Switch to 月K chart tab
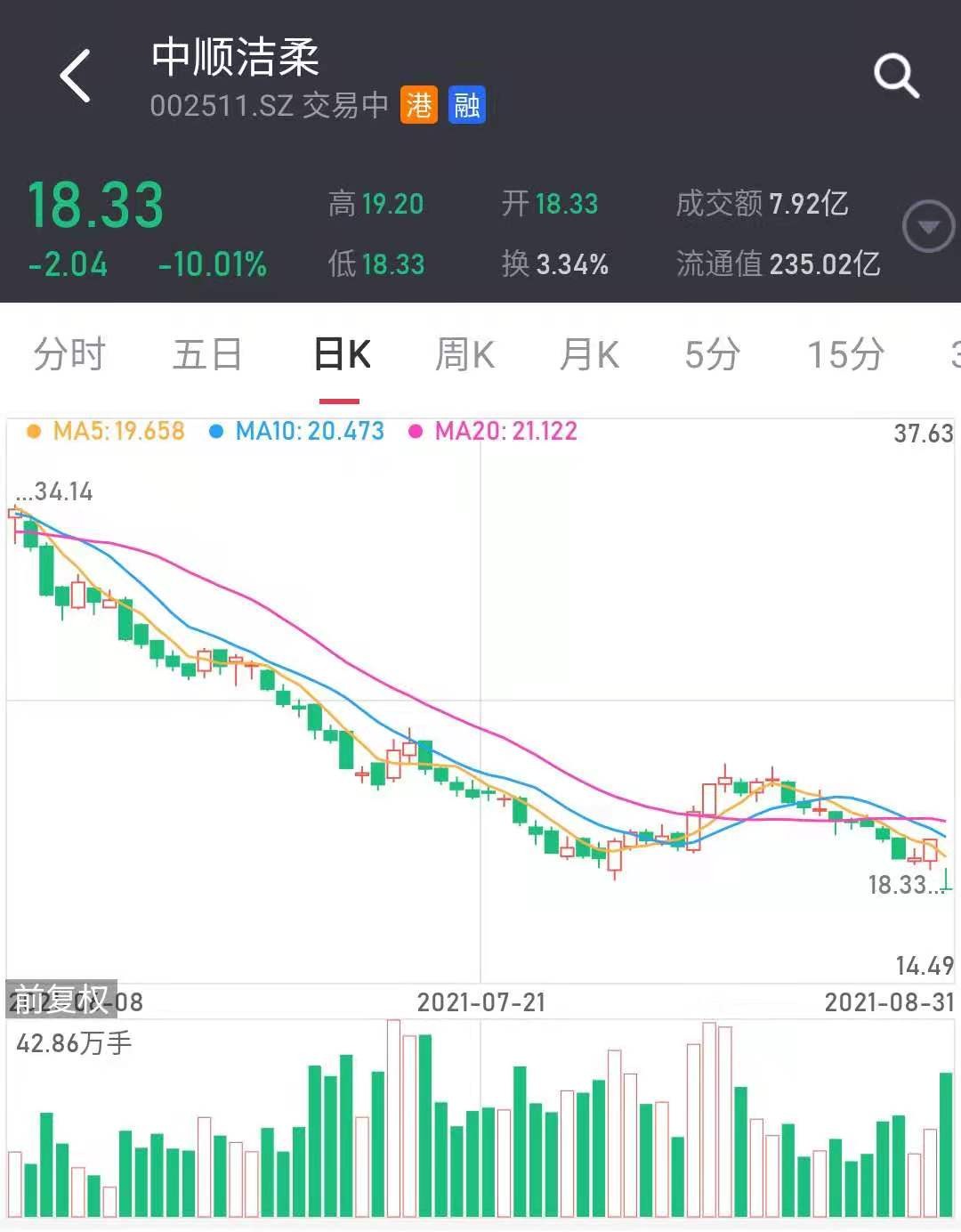Viewport: 961px width, 1232px height. (589, 354)
